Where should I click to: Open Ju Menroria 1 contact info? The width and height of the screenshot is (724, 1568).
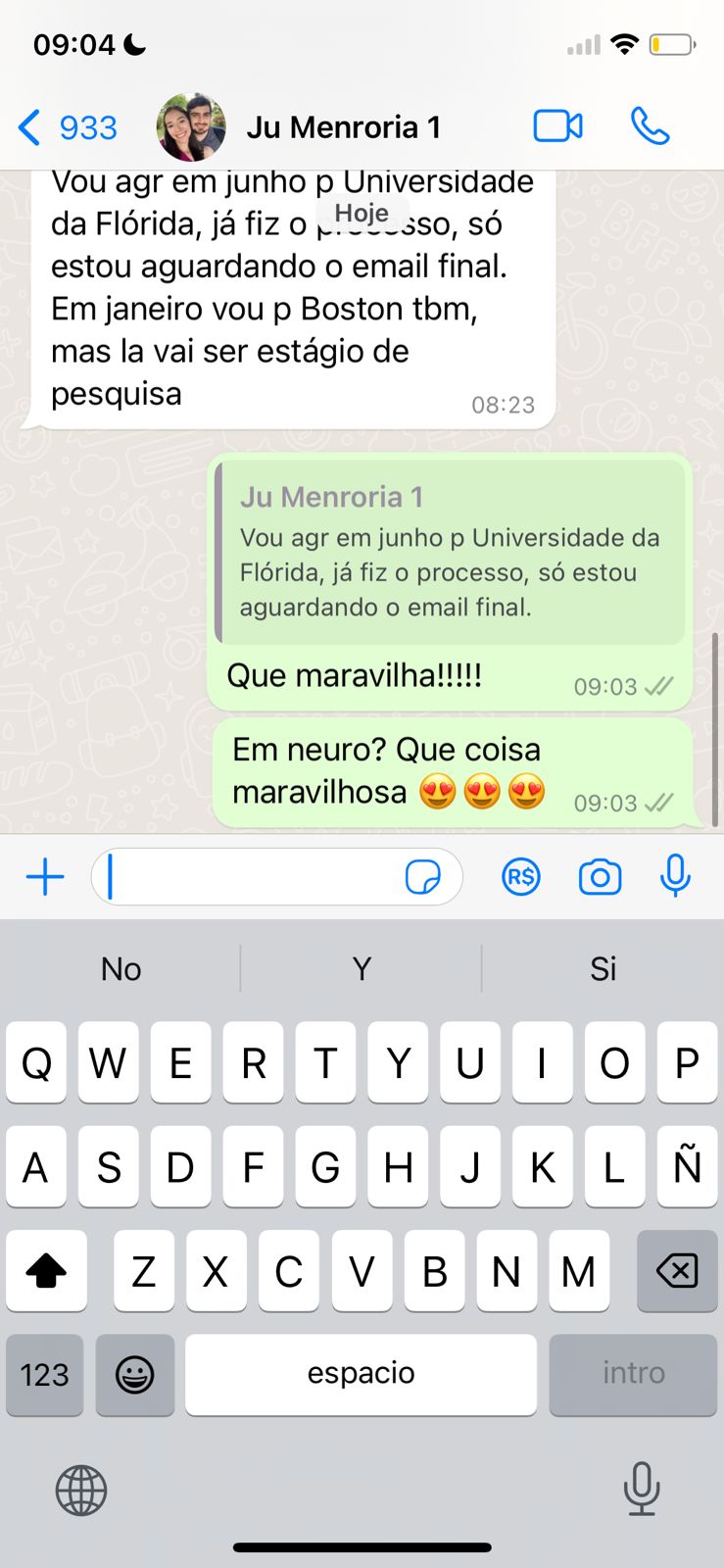pyautogui.click(x=343, y=127)
